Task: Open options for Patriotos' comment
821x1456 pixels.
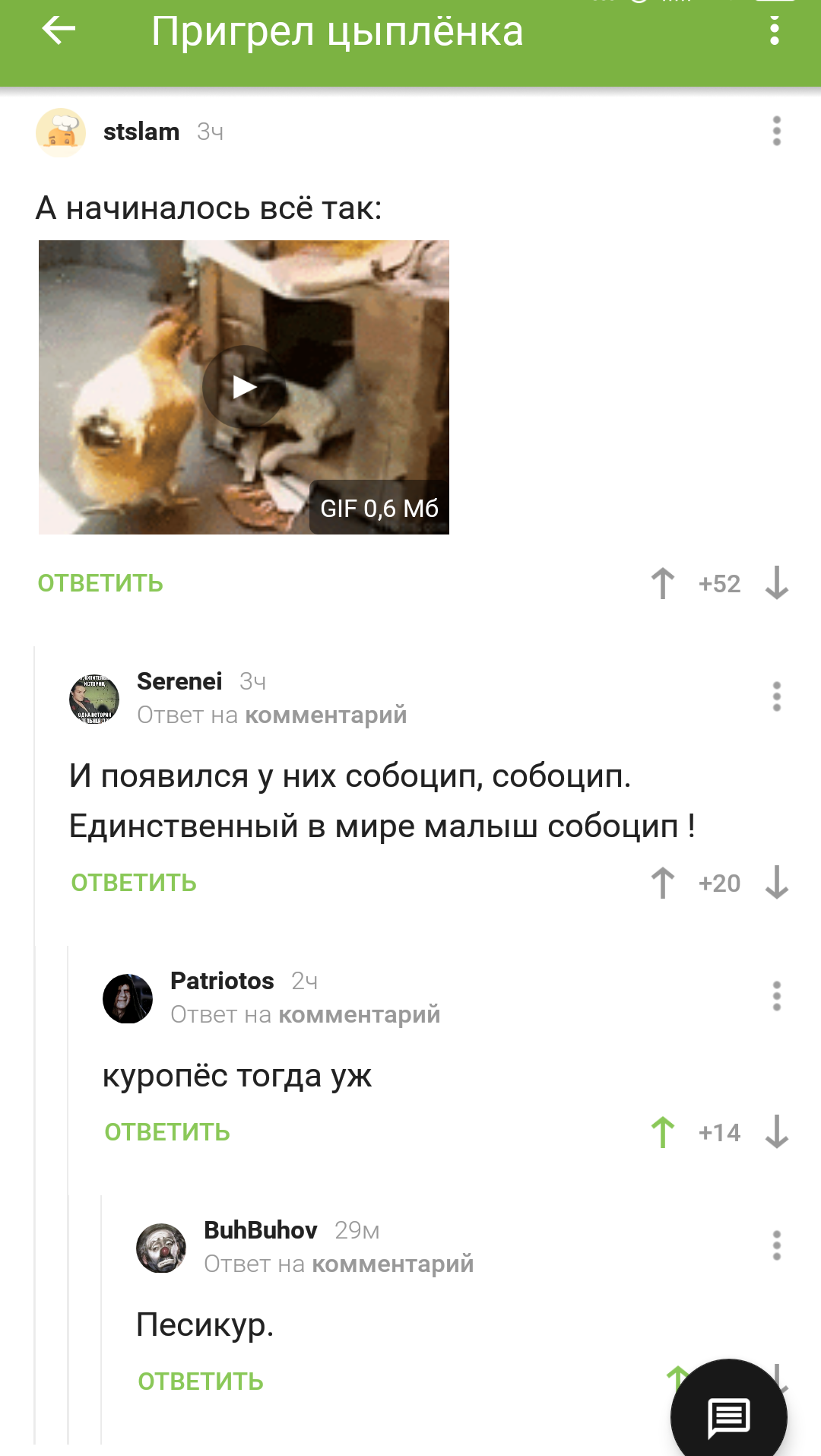Action: click(x=776, y=996)
